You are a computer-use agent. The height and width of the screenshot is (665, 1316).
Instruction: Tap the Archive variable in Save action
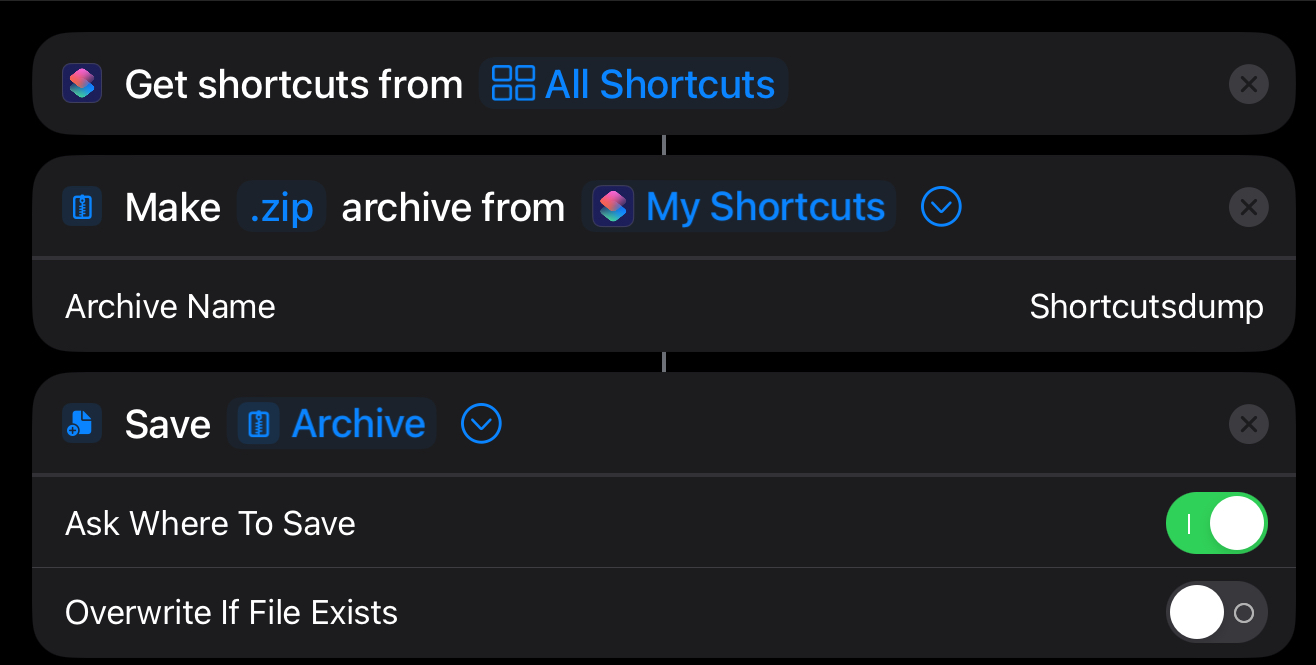click(333, 424)
